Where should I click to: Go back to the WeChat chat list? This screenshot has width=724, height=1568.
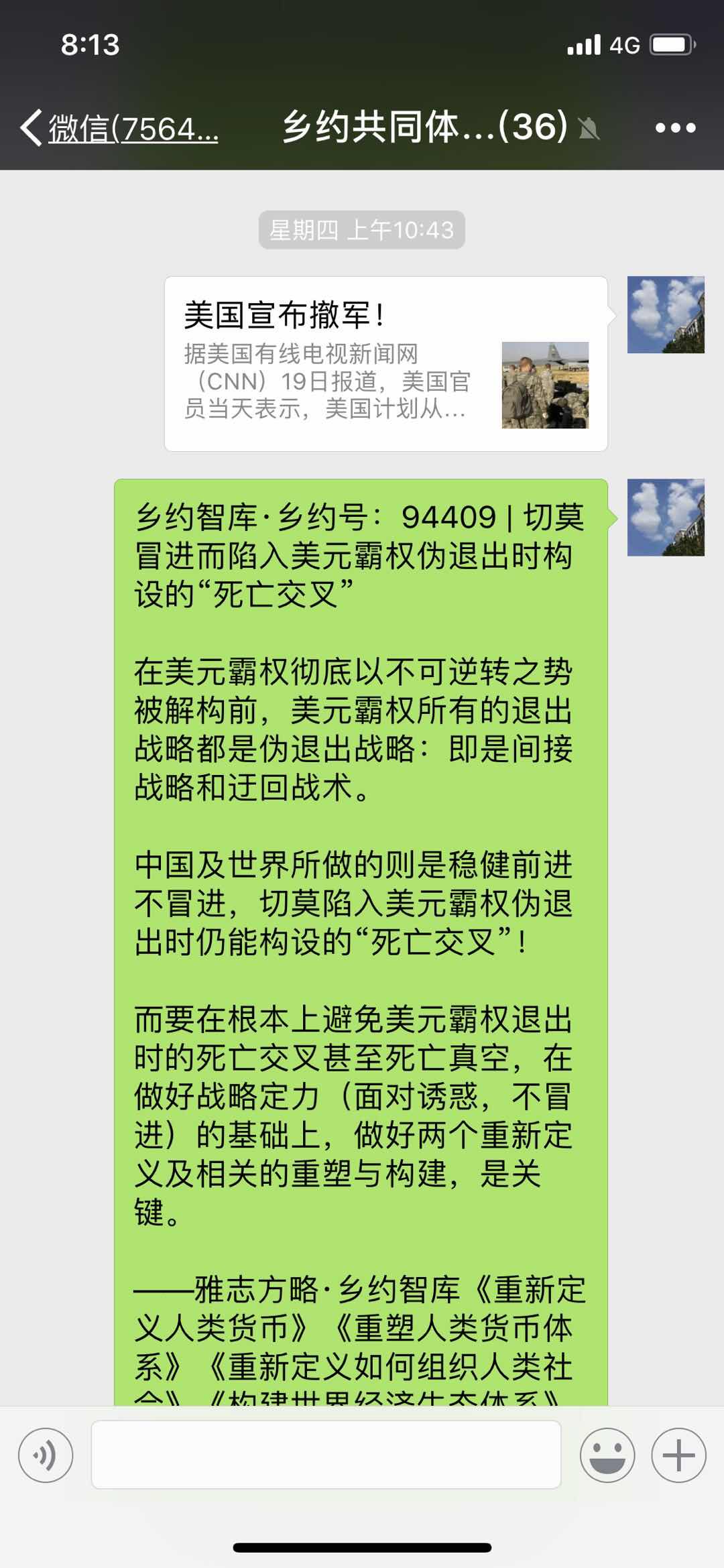pyautogui.click(x=117, y=128)
